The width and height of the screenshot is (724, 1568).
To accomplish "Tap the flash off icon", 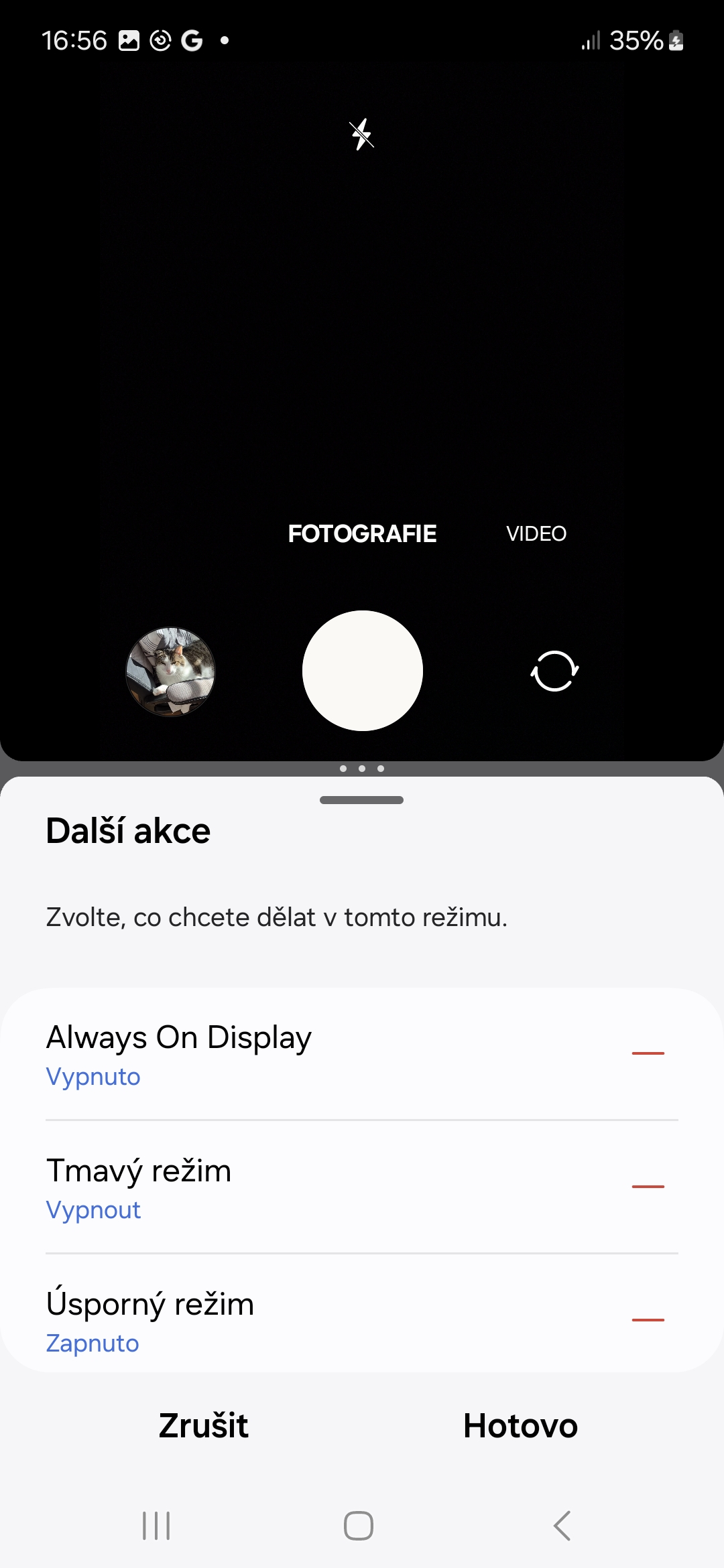I will 362,134.
